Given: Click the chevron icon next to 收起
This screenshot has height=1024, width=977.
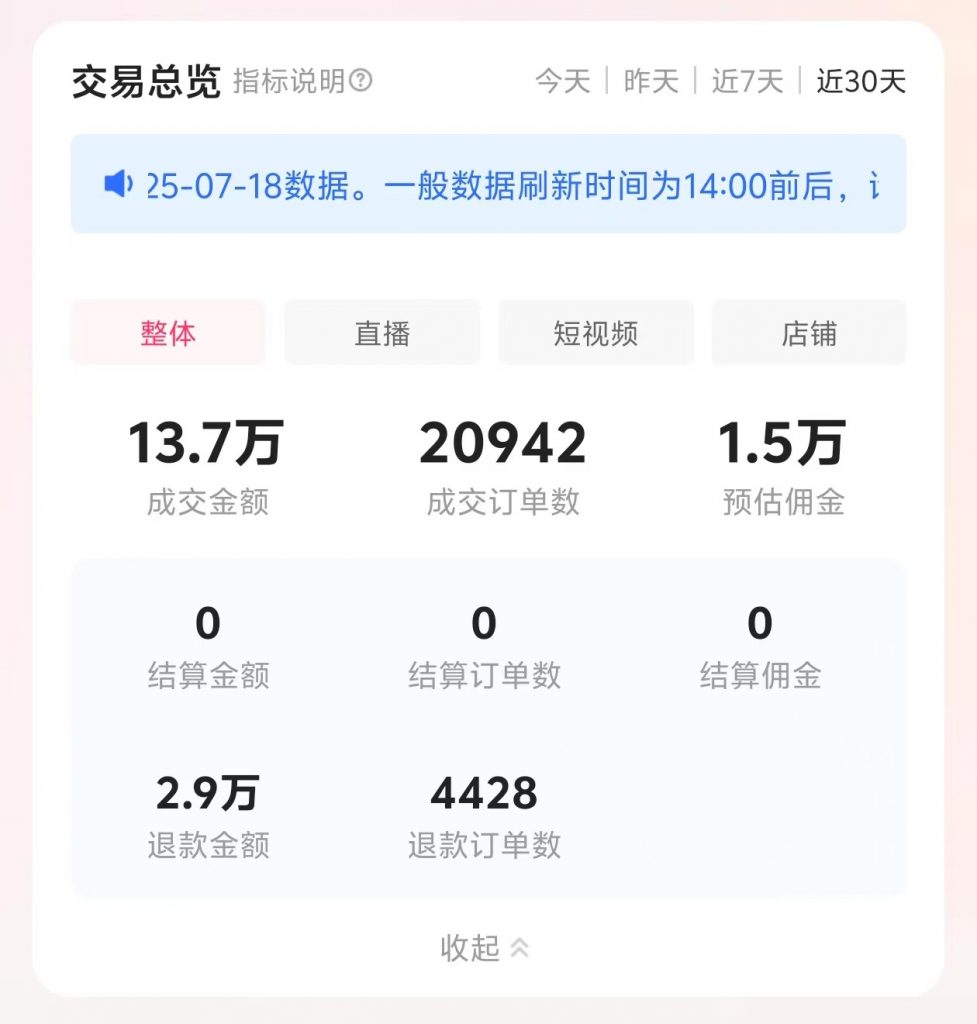Looking at the screenshot, I should (517, 949).
